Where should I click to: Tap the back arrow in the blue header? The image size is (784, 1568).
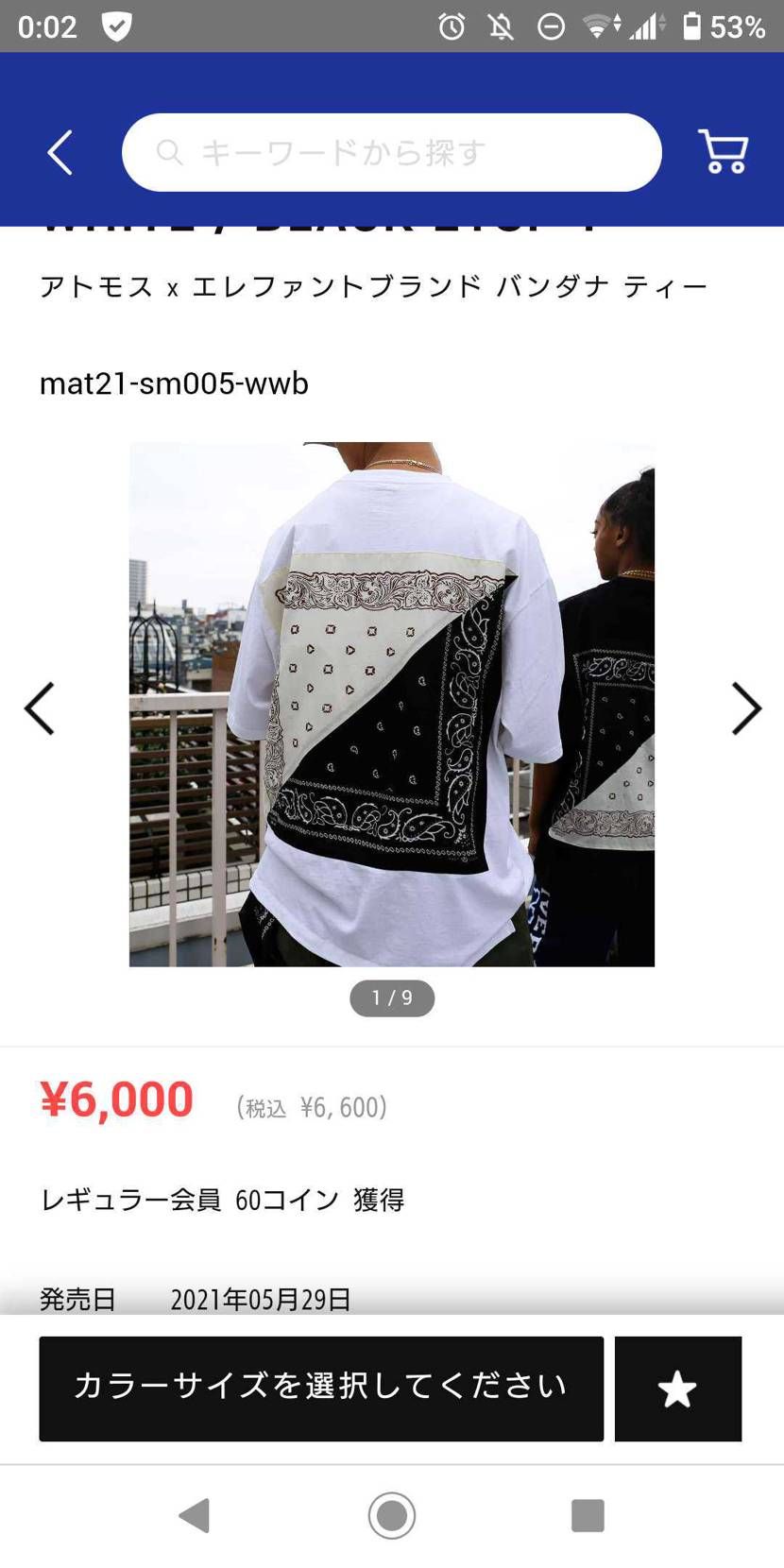59,151
